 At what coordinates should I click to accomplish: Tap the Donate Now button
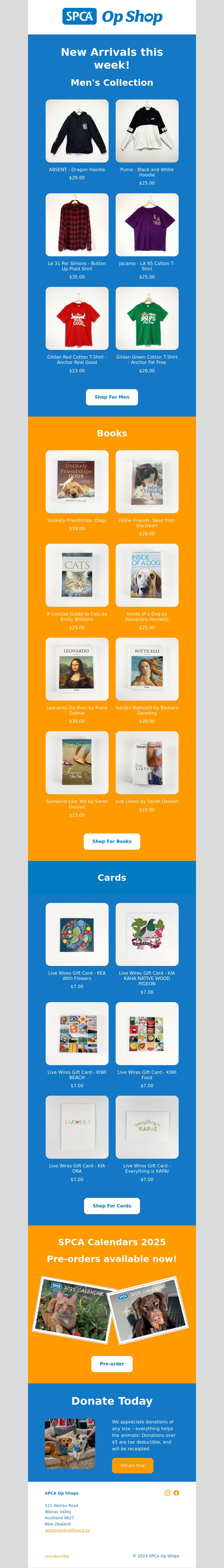pos(132,1465)
